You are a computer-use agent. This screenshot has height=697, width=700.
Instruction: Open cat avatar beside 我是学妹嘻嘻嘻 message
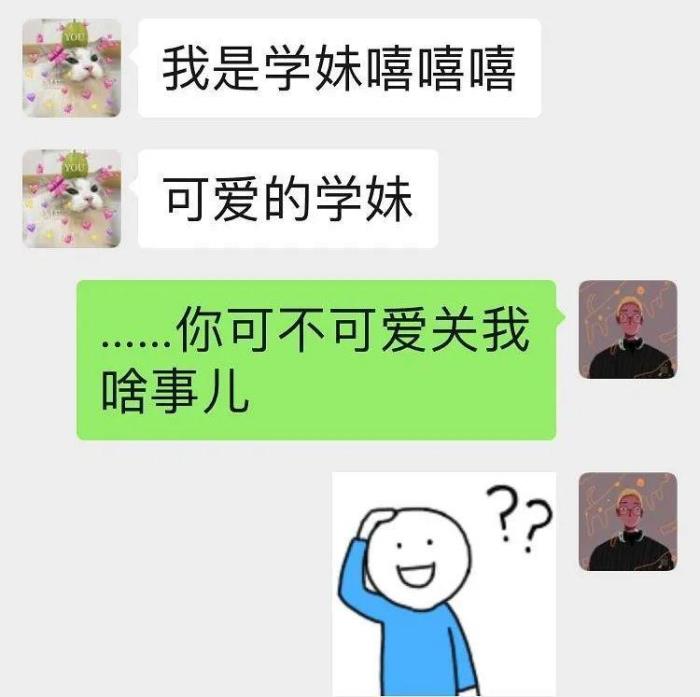click(72, 68)
